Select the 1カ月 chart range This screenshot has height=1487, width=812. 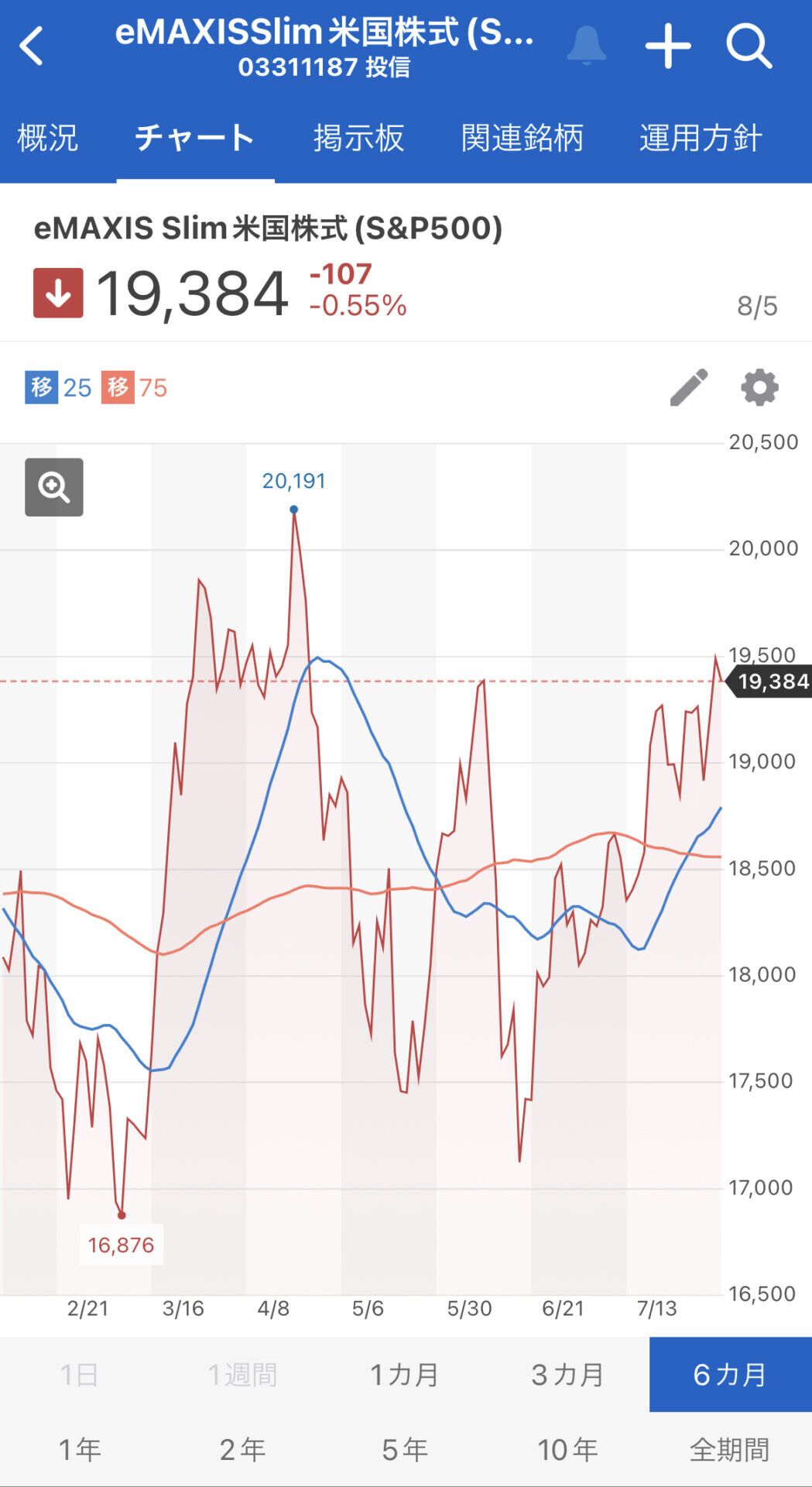[405, 1375]
